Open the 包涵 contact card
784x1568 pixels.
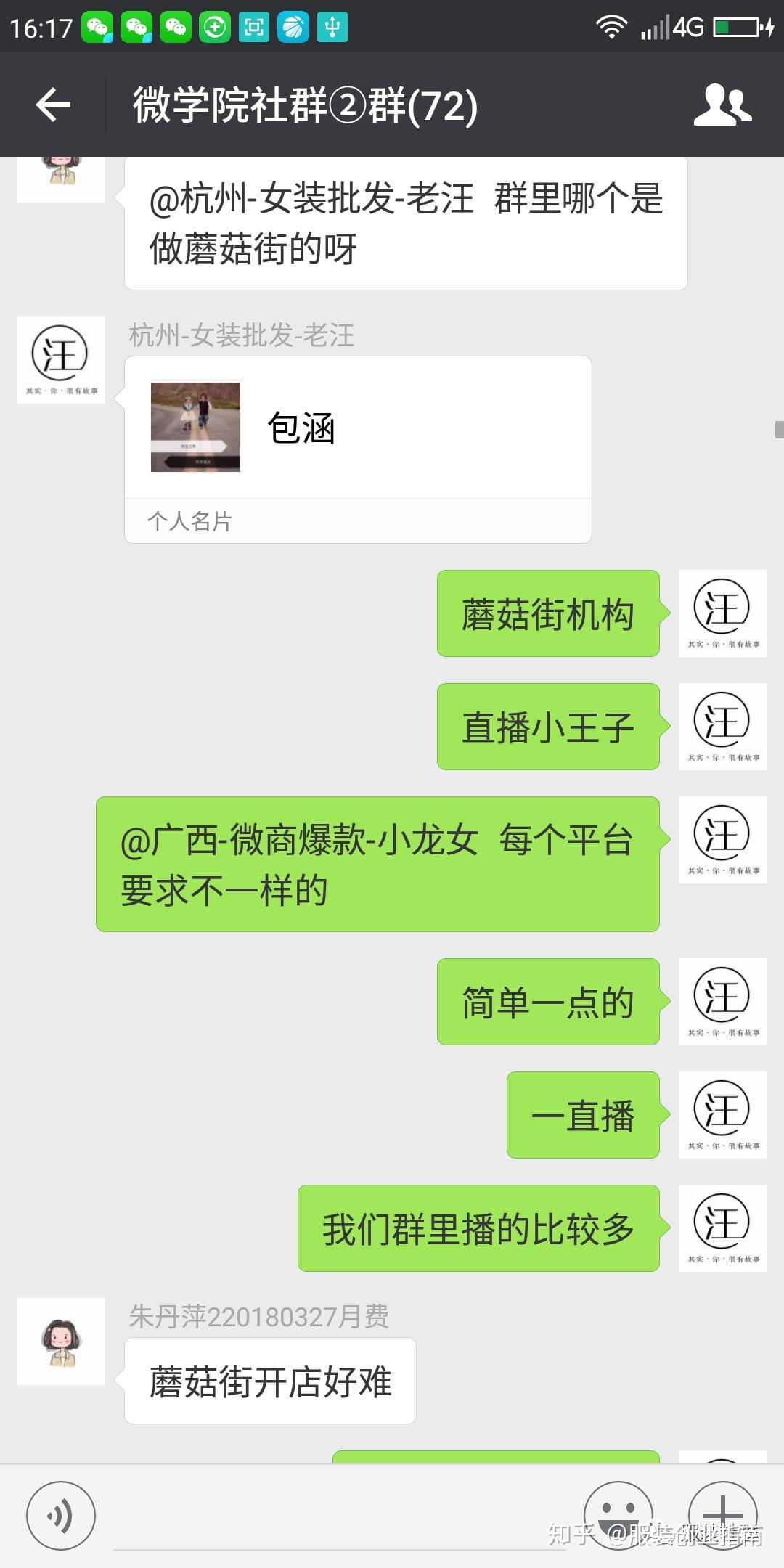click(358, 449)
